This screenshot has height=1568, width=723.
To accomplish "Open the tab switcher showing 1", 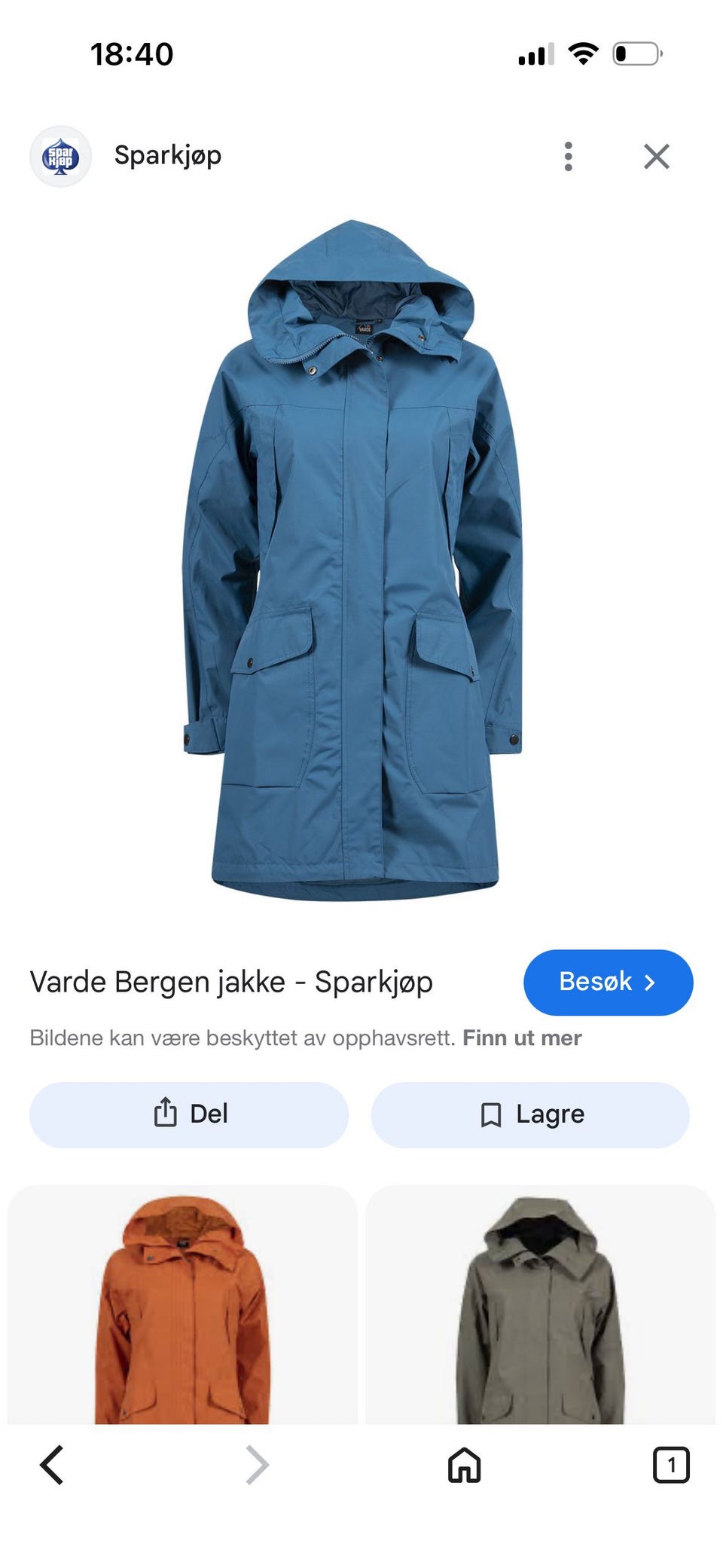I will tap(670, 1465).
